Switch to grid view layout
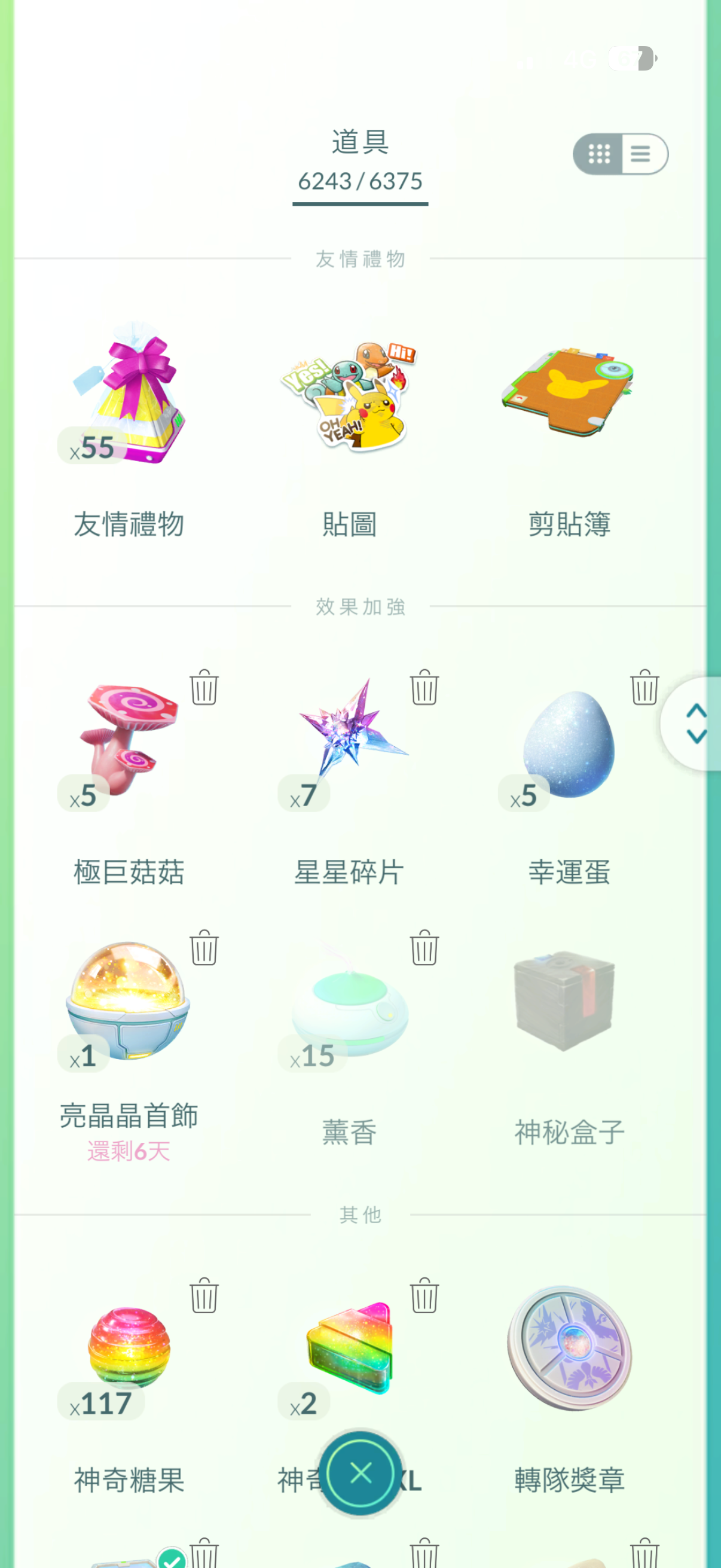Screen dimensions: 721x1568 tap(598, 154)
